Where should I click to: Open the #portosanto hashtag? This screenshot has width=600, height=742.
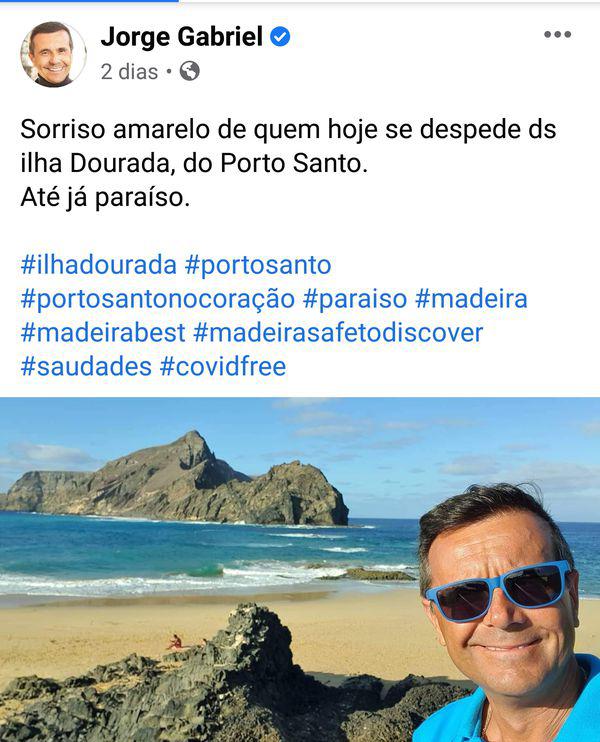coord(258,265)
